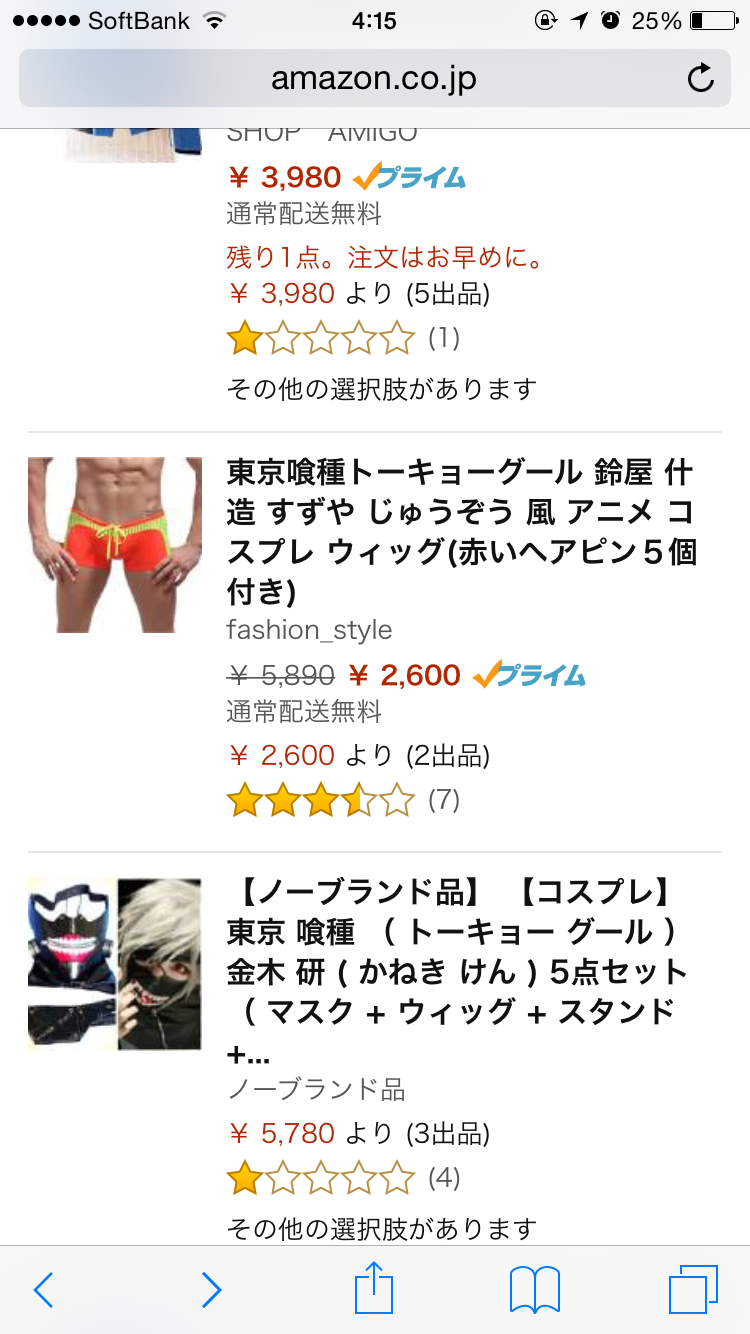Open the Safari share sheet
Viewport: 750px width, 1334px height.
coord(375,1288)
